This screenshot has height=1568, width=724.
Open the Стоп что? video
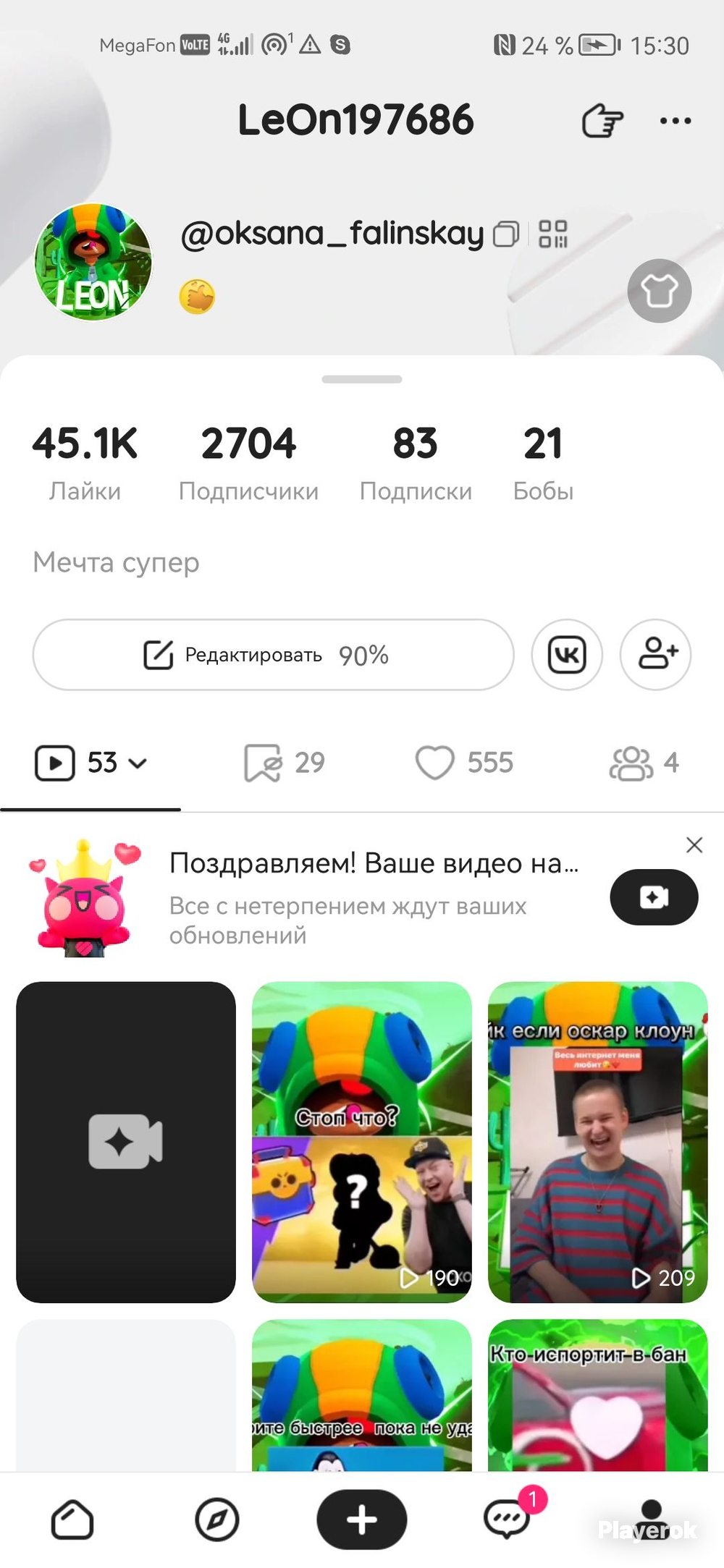point(362,1142)
